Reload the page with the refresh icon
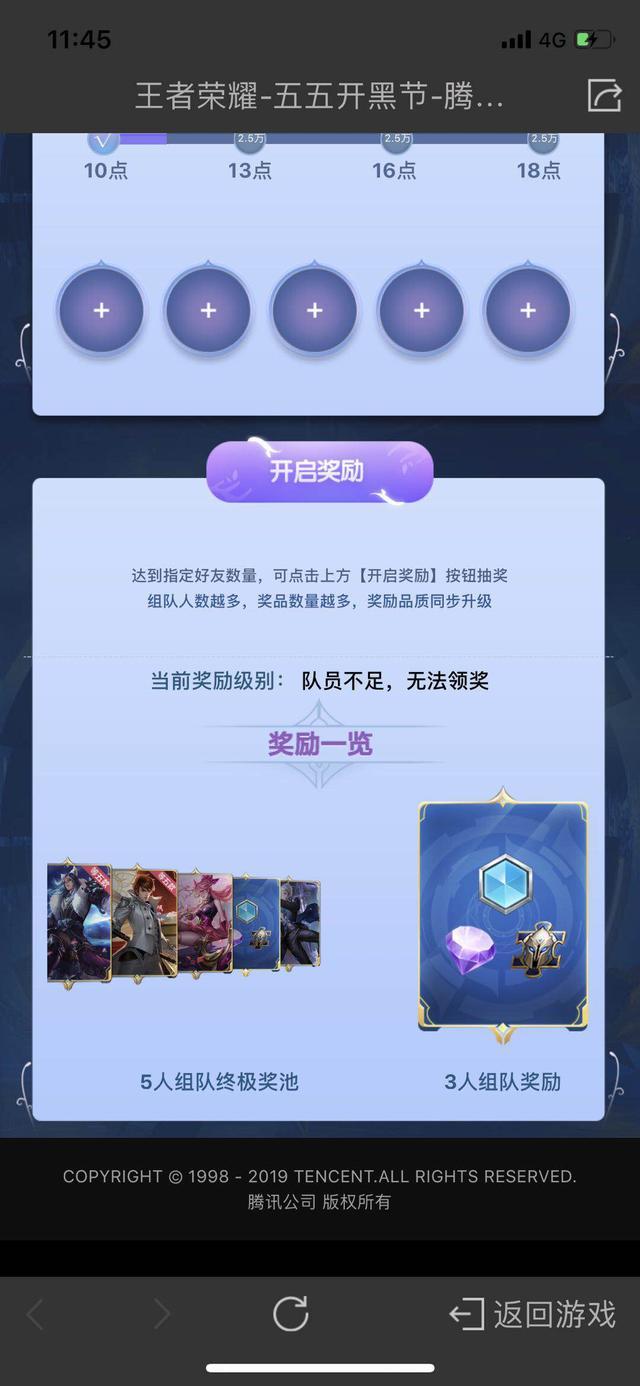The image size is (640, 1386). [x=291, y=1313]
